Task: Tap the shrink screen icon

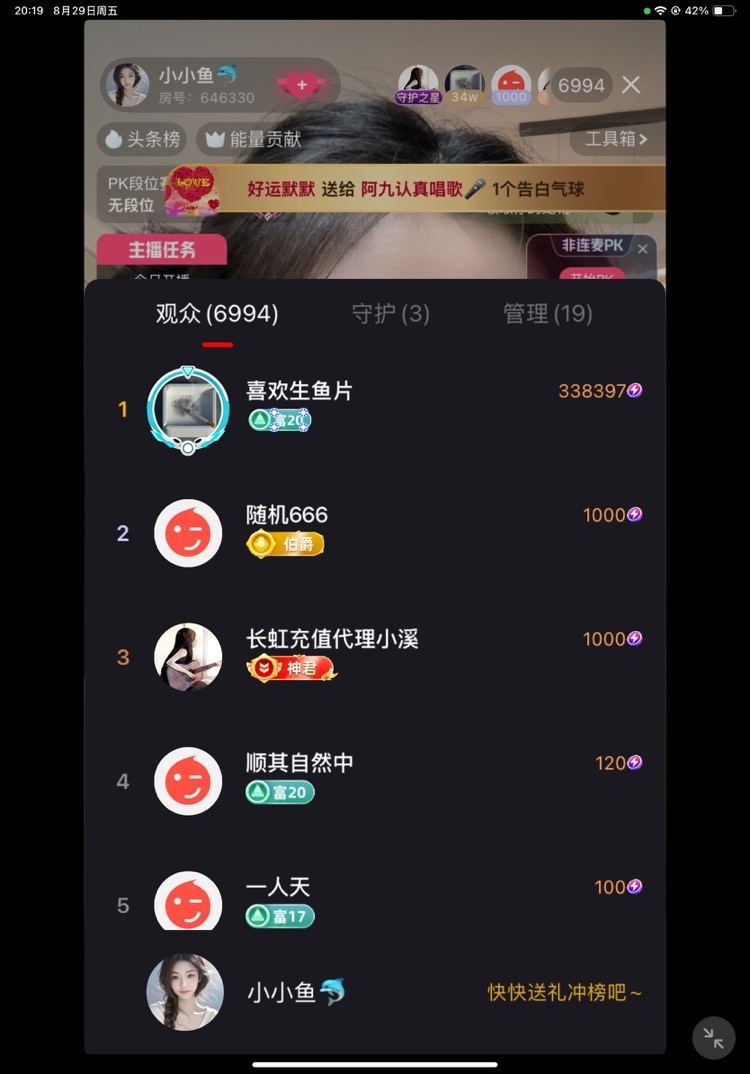Action: pyautogui.click(x=713, y=1038)
